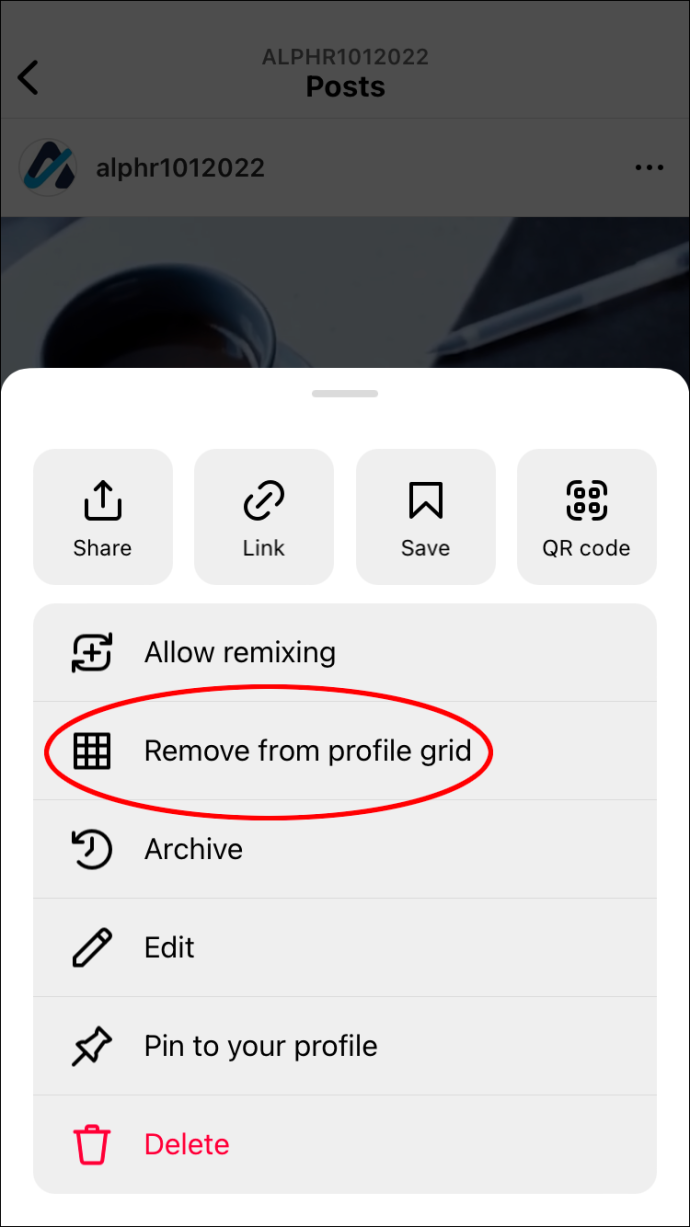The image size is (690, 1227).
Task: Pin this post to your profile
Action: pos(344,1046)
